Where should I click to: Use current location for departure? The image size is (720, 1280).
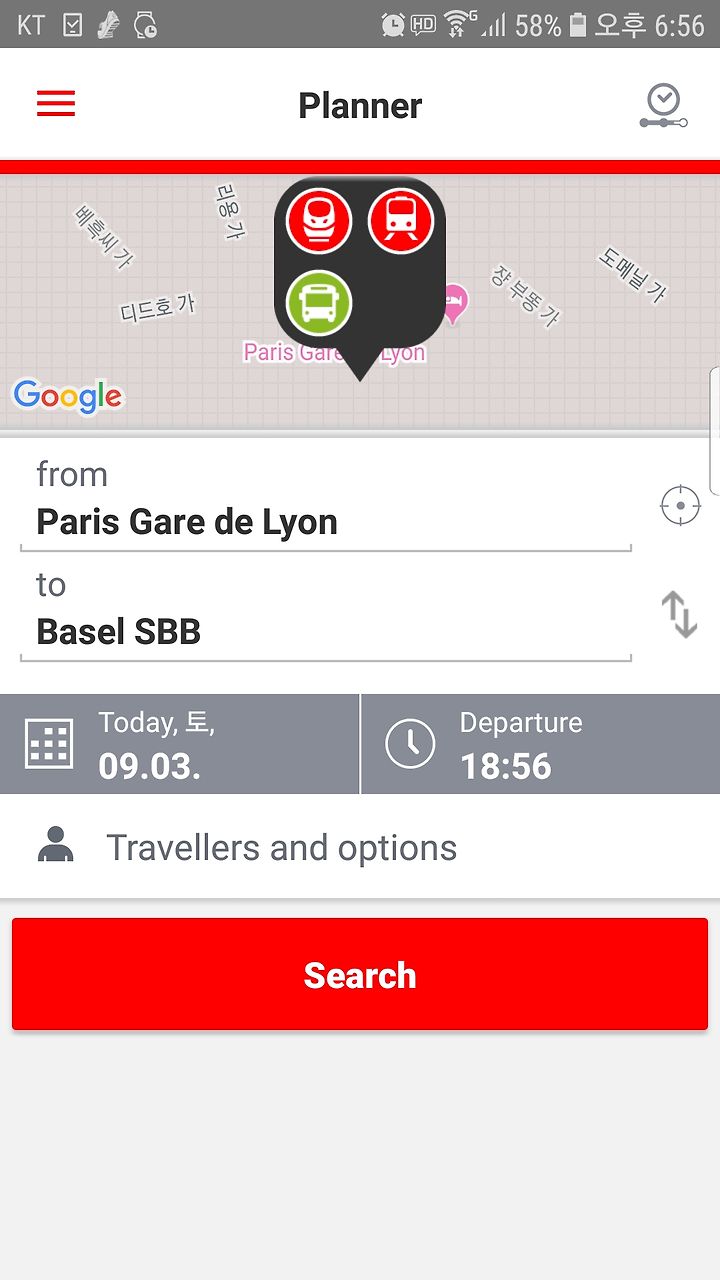680,505
